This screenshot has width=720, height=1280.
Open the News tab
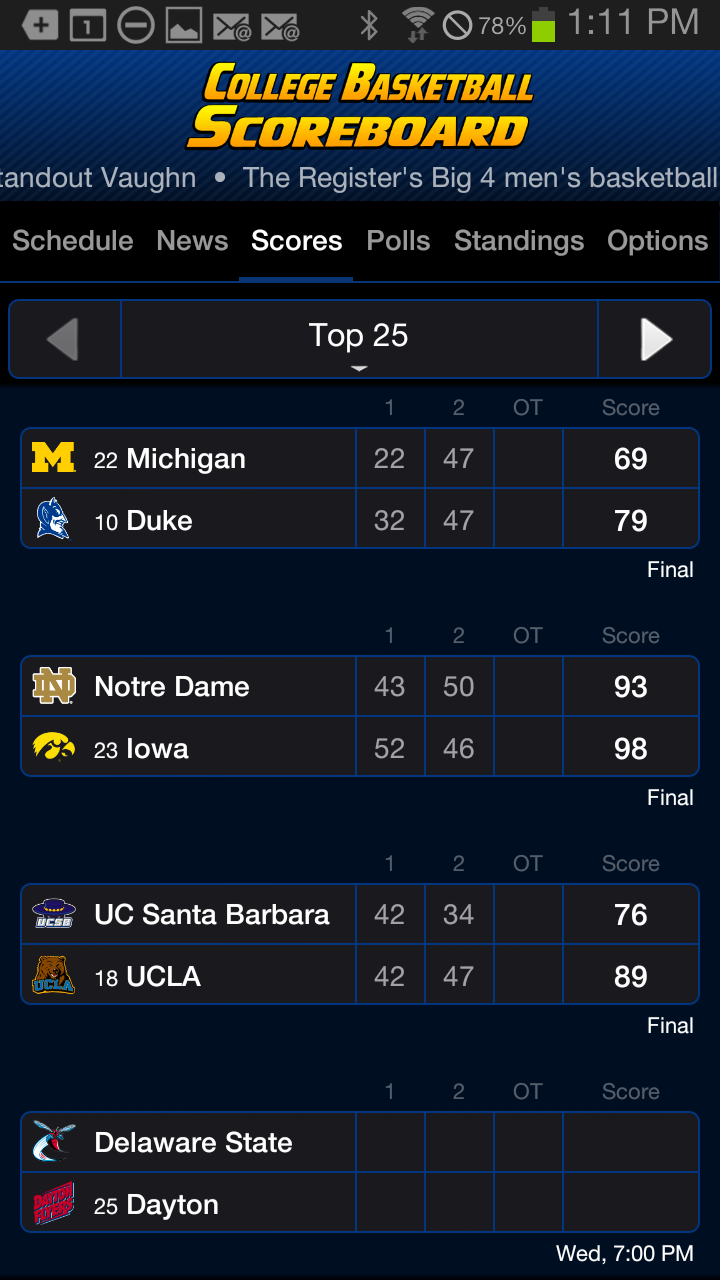pos(192,241)
